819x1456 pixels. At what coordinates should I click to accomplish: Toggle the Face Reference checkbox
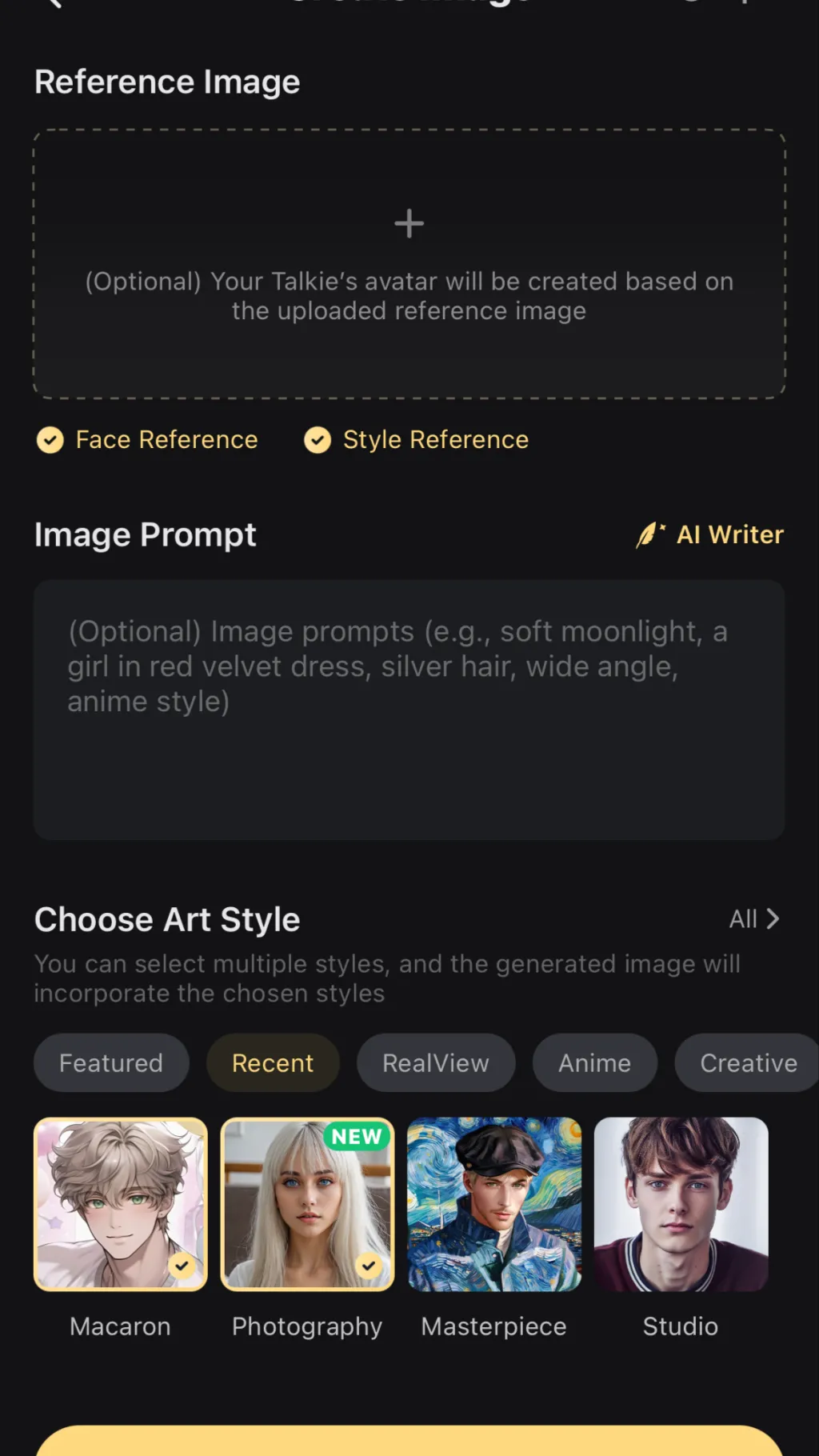[50, 440]
